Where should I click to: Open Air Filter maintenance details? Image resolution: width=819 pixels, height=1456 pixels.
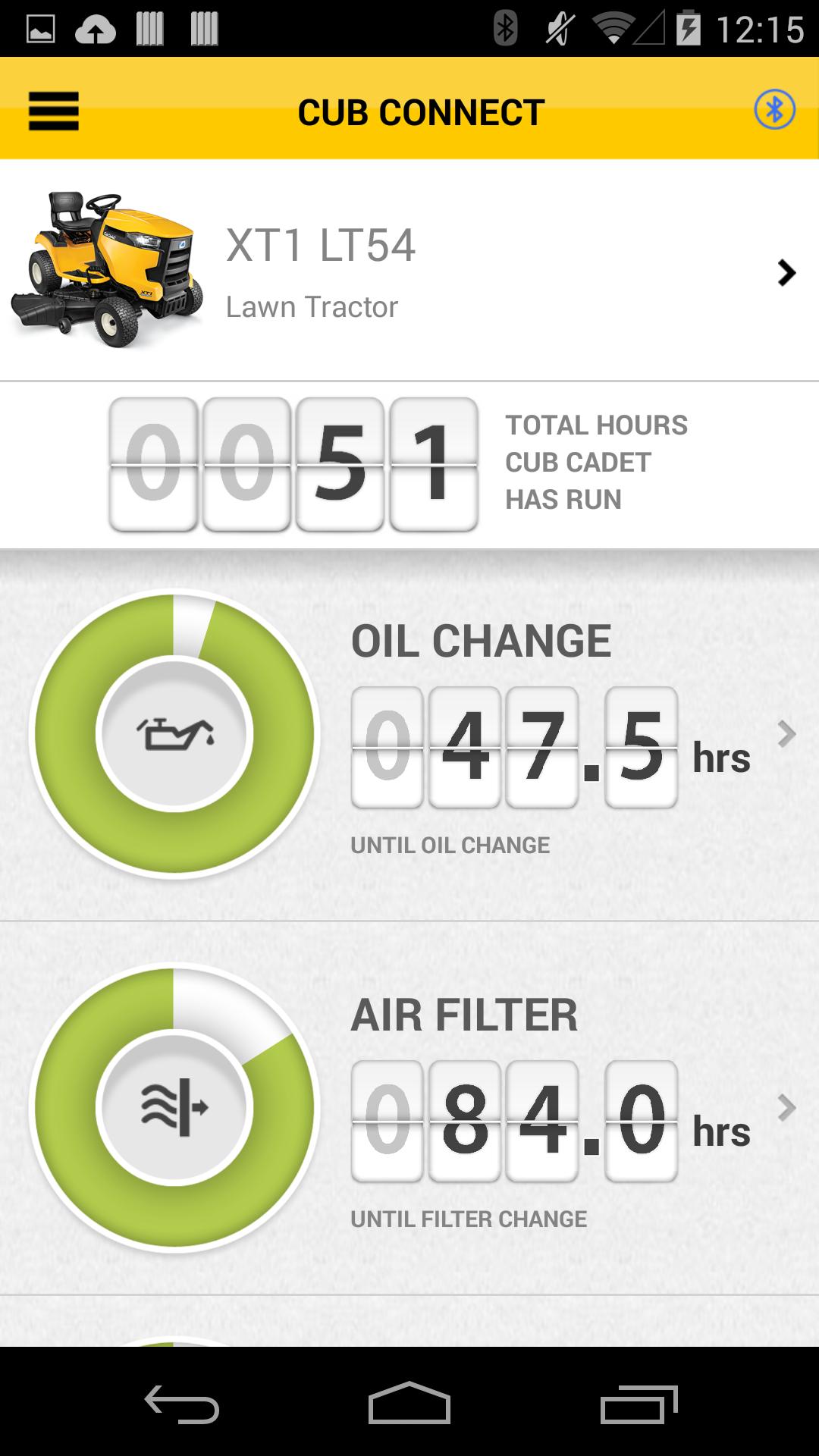point(786,1108)
